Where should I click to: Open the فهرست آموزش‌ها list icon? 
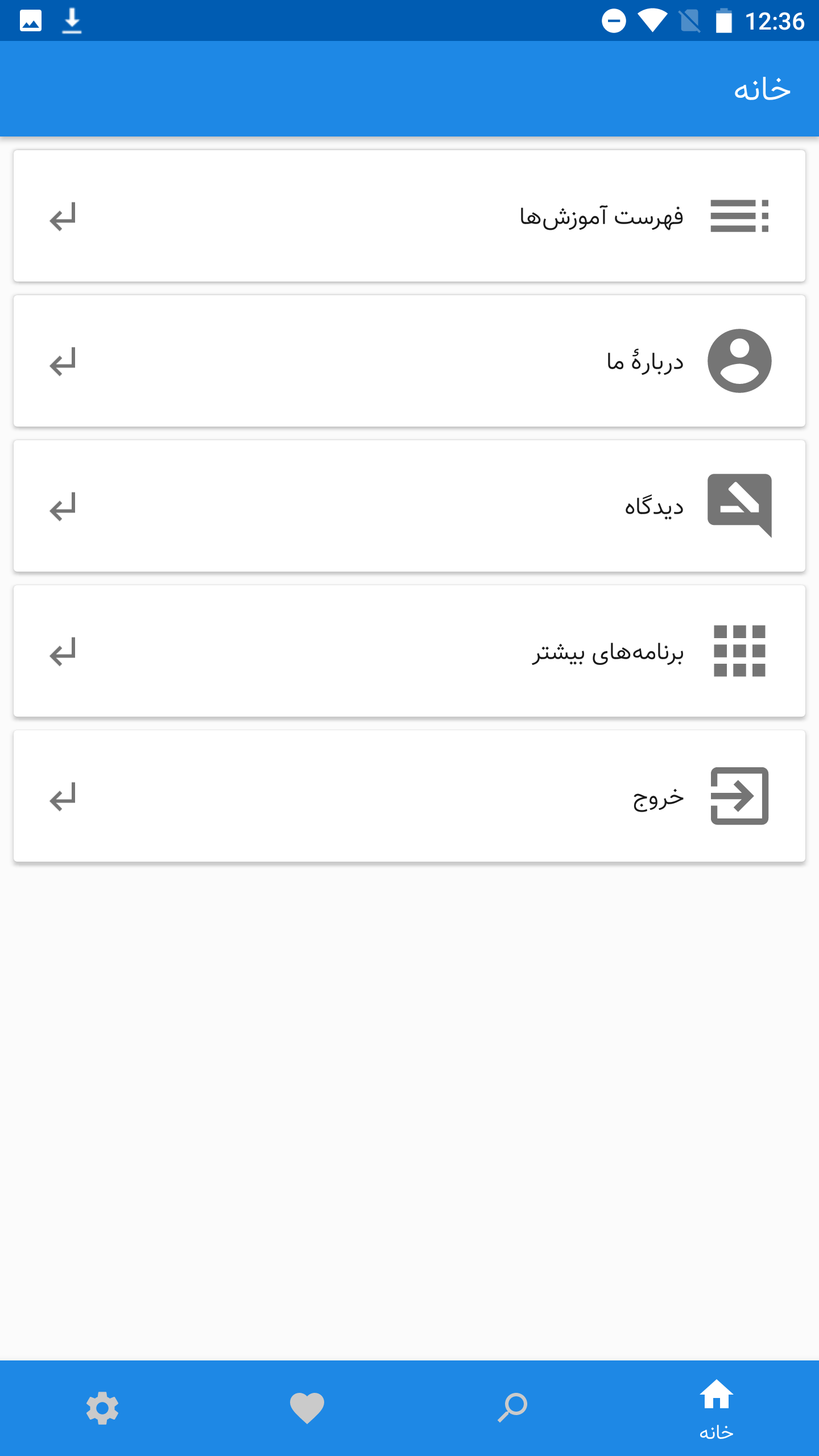pyautogui.click(x=739, y=215)
